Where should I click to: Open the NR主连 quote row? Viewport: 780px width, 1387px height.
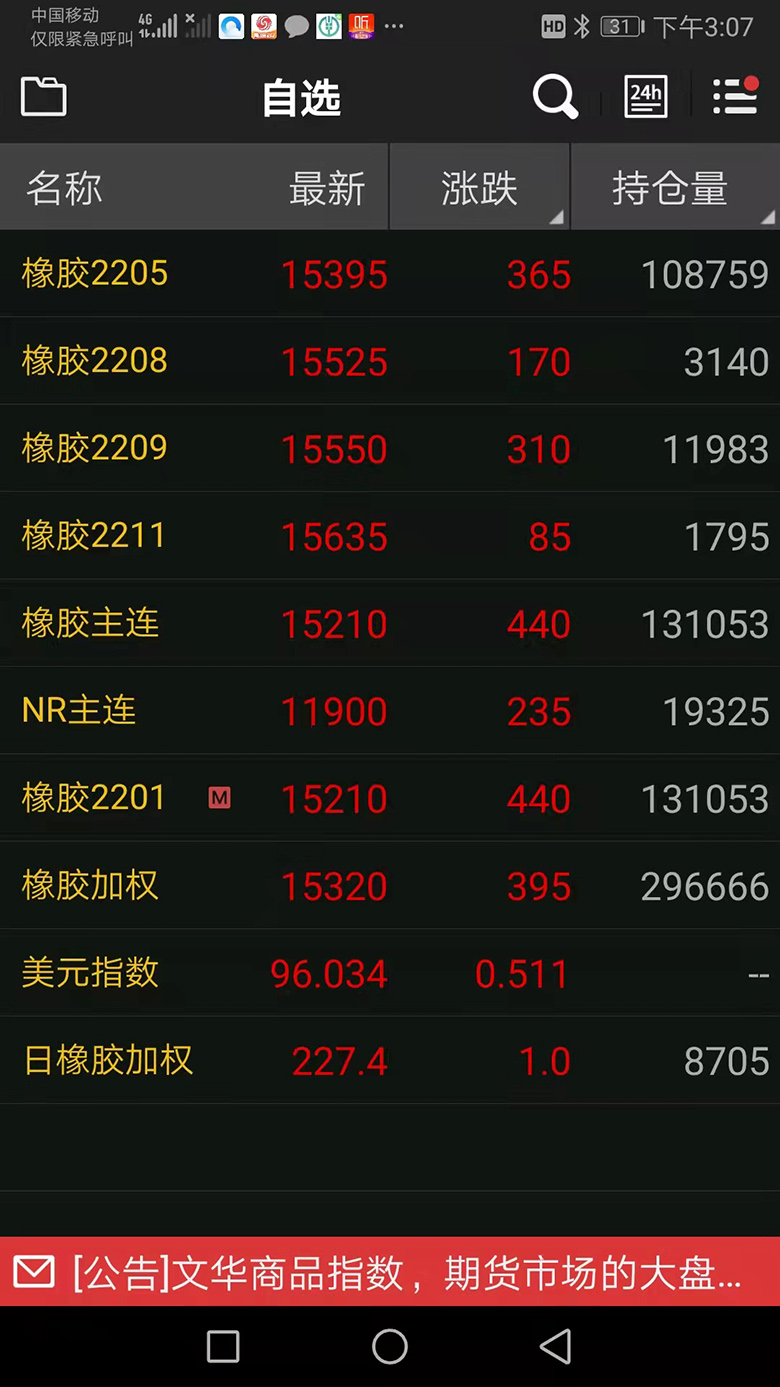pyautogui.click(x=390, y=711)
